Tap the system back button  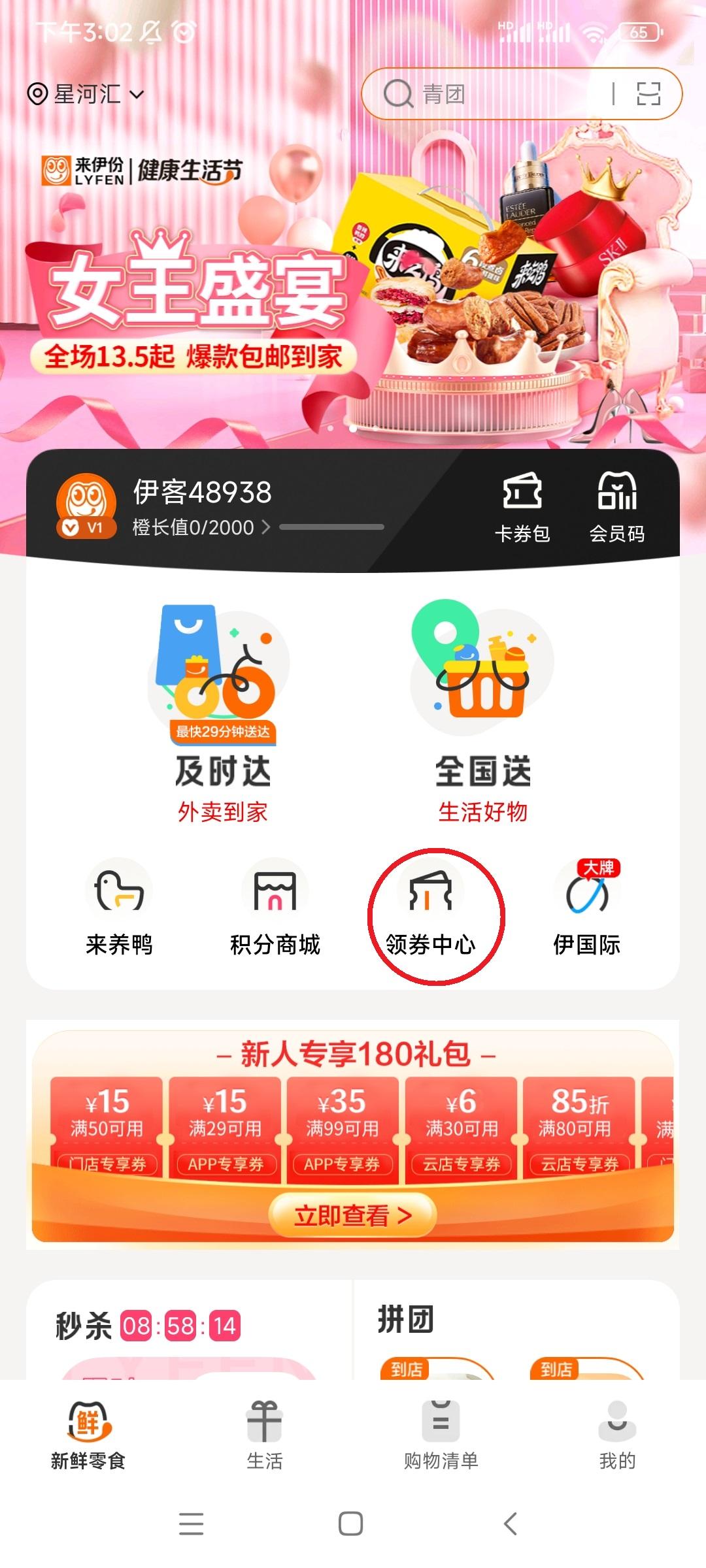(x=511, y=1524)
